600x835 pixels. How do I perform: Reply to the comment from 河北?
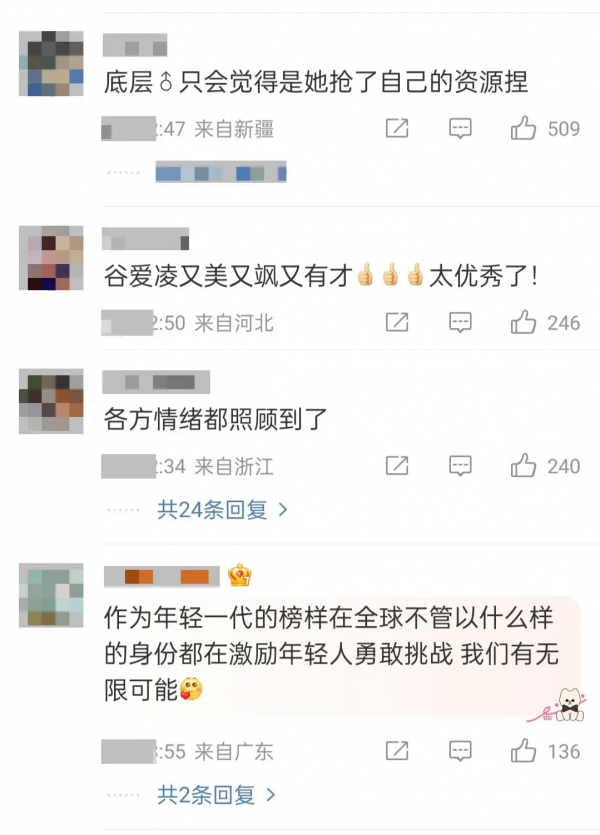(x=460, y=322)
